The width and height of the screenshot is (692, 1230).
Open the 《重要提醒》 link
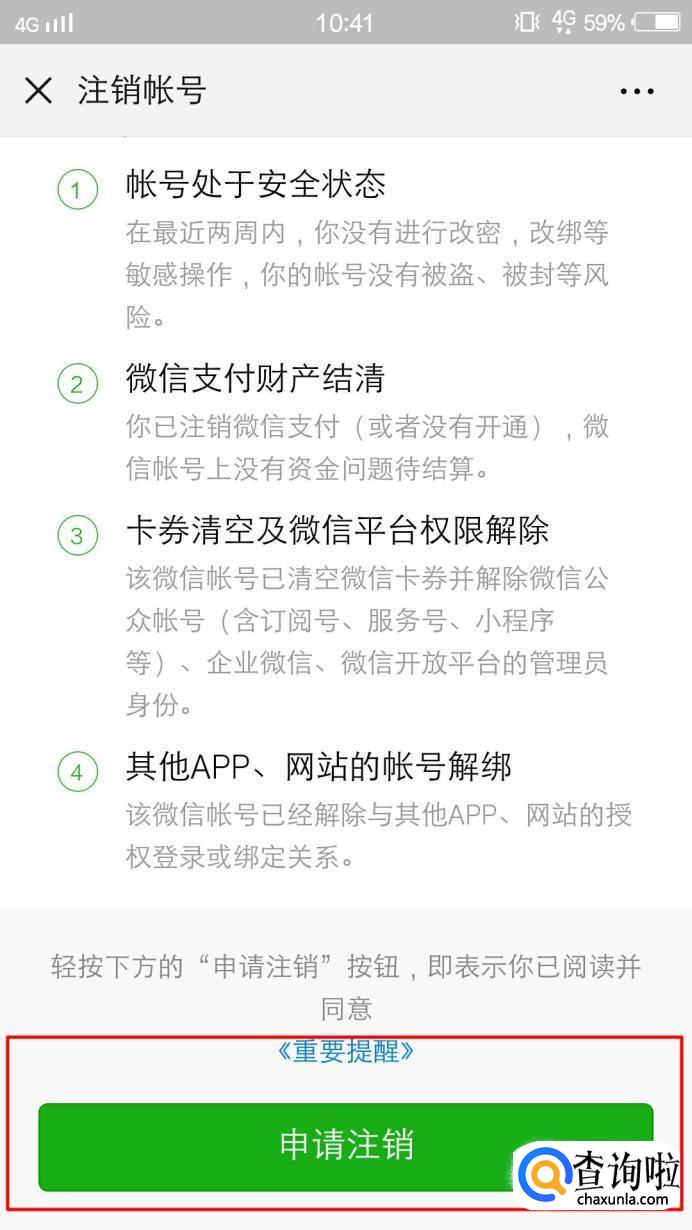coord(345,1051)
